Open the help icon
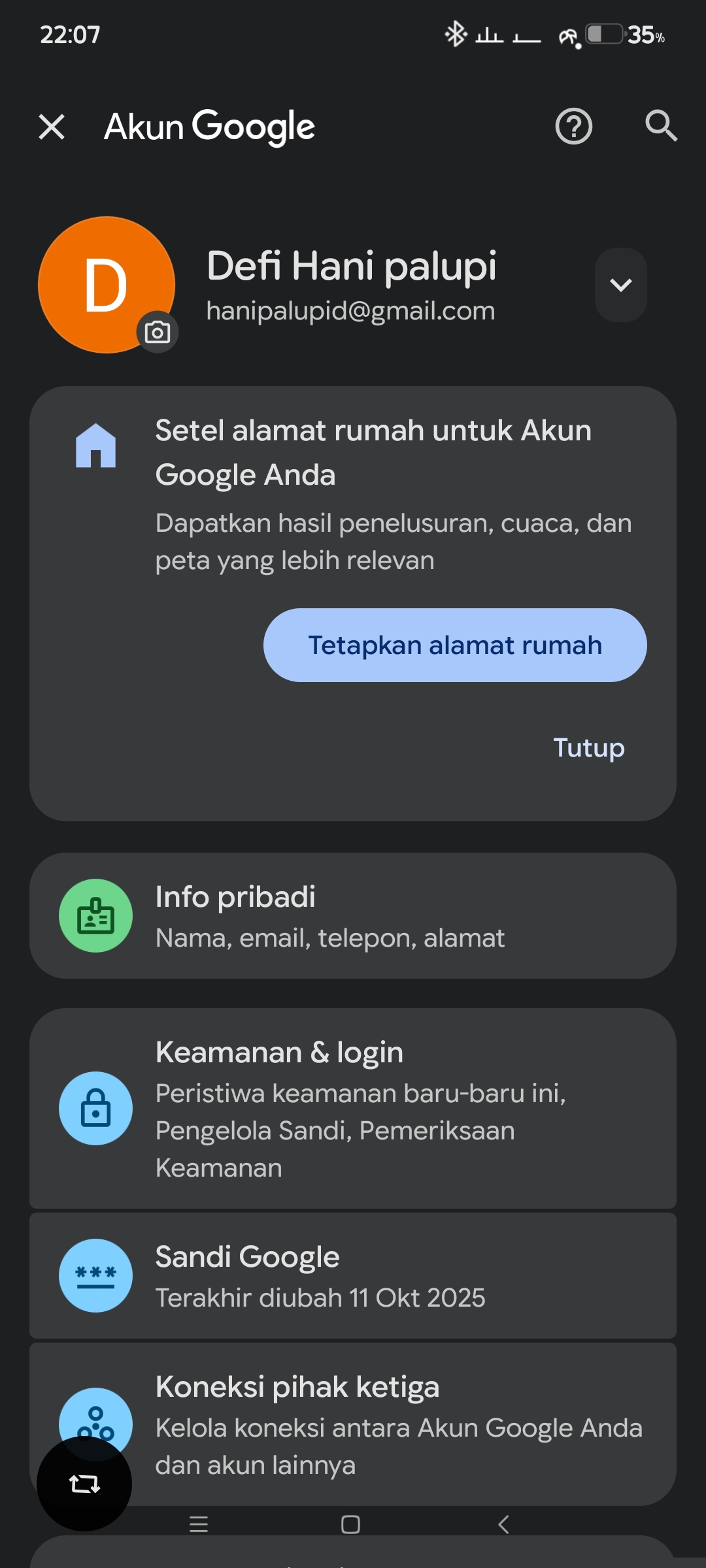The image size is (706, 1568). 573,127
